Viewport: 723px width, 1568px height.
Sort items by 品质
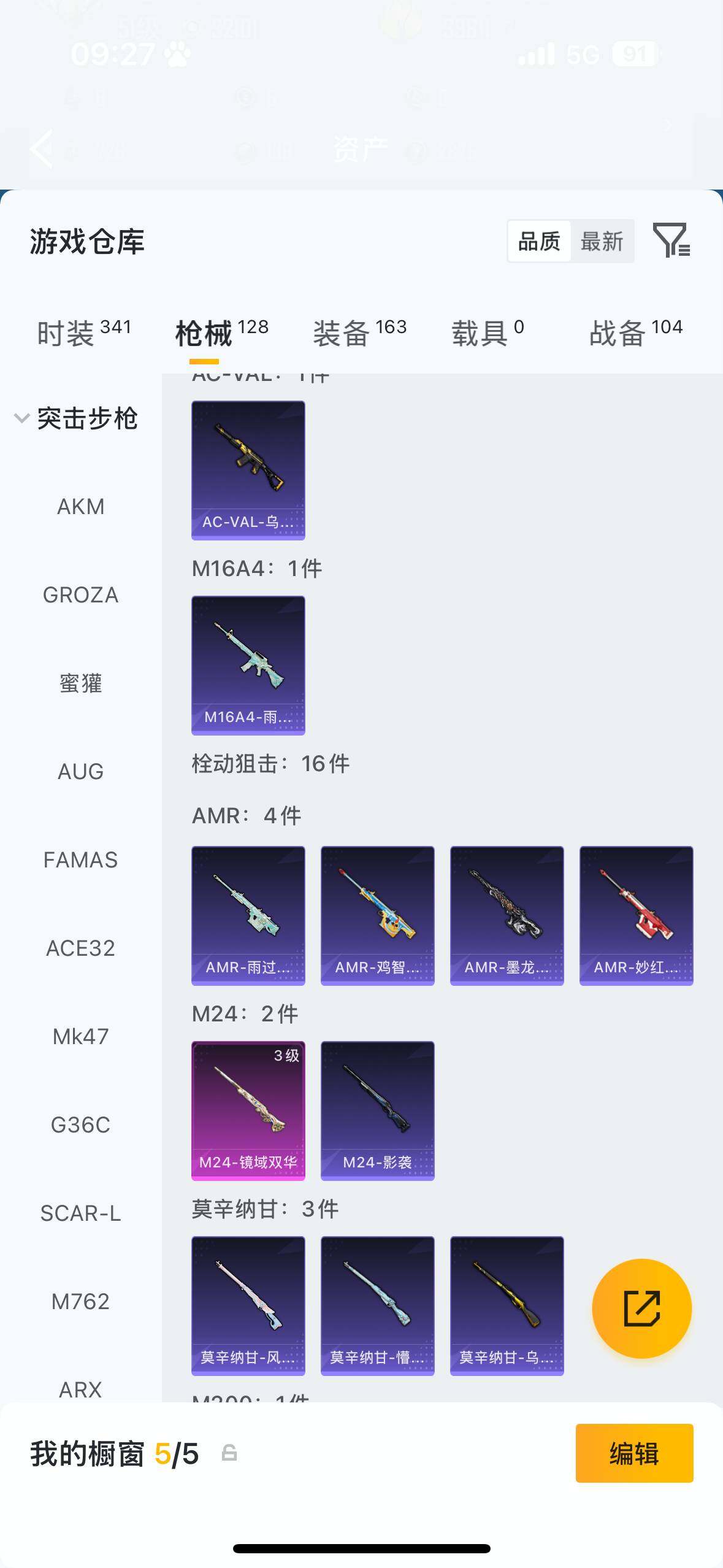click(539, 242)
